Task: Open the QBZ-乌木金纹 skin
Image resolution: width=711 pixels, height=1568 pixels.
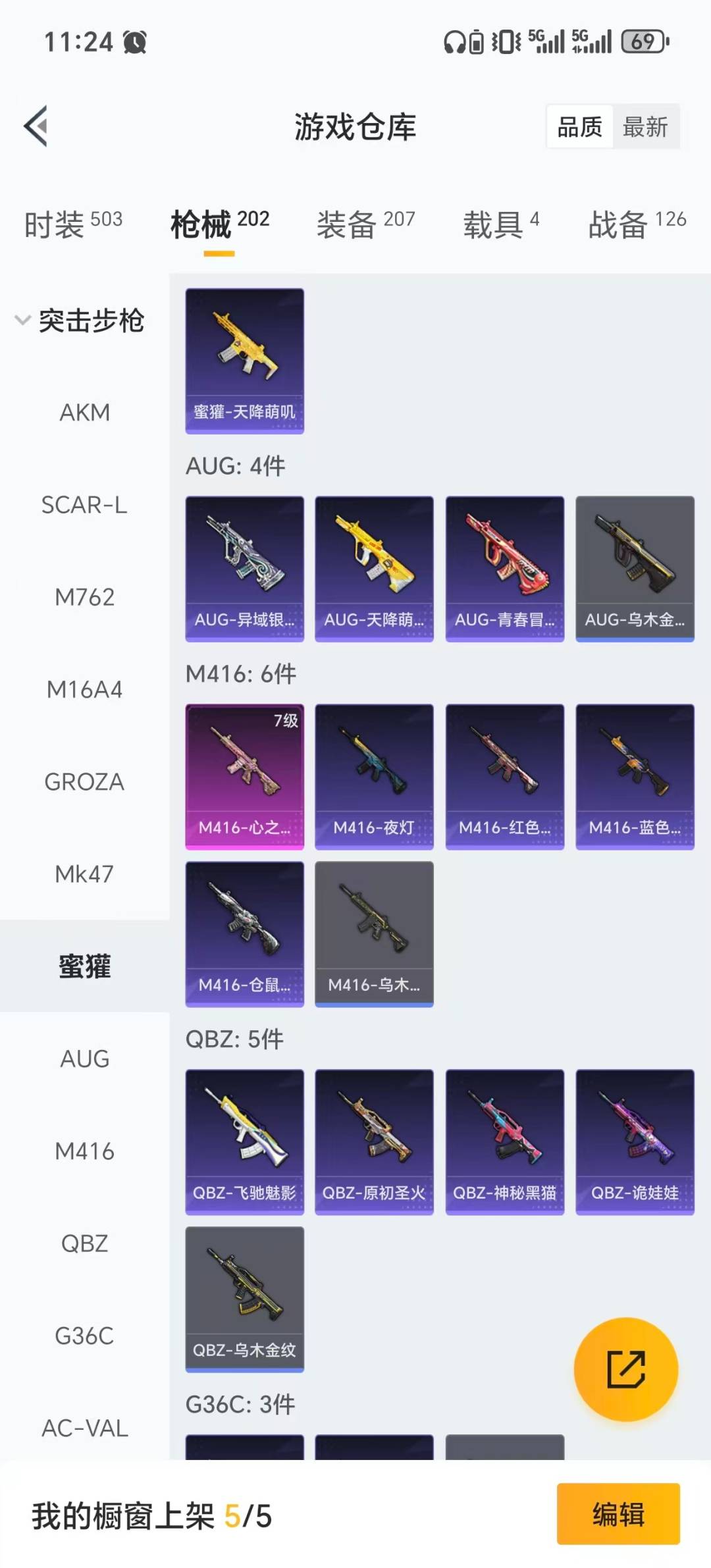Action: coord(244,1299)
